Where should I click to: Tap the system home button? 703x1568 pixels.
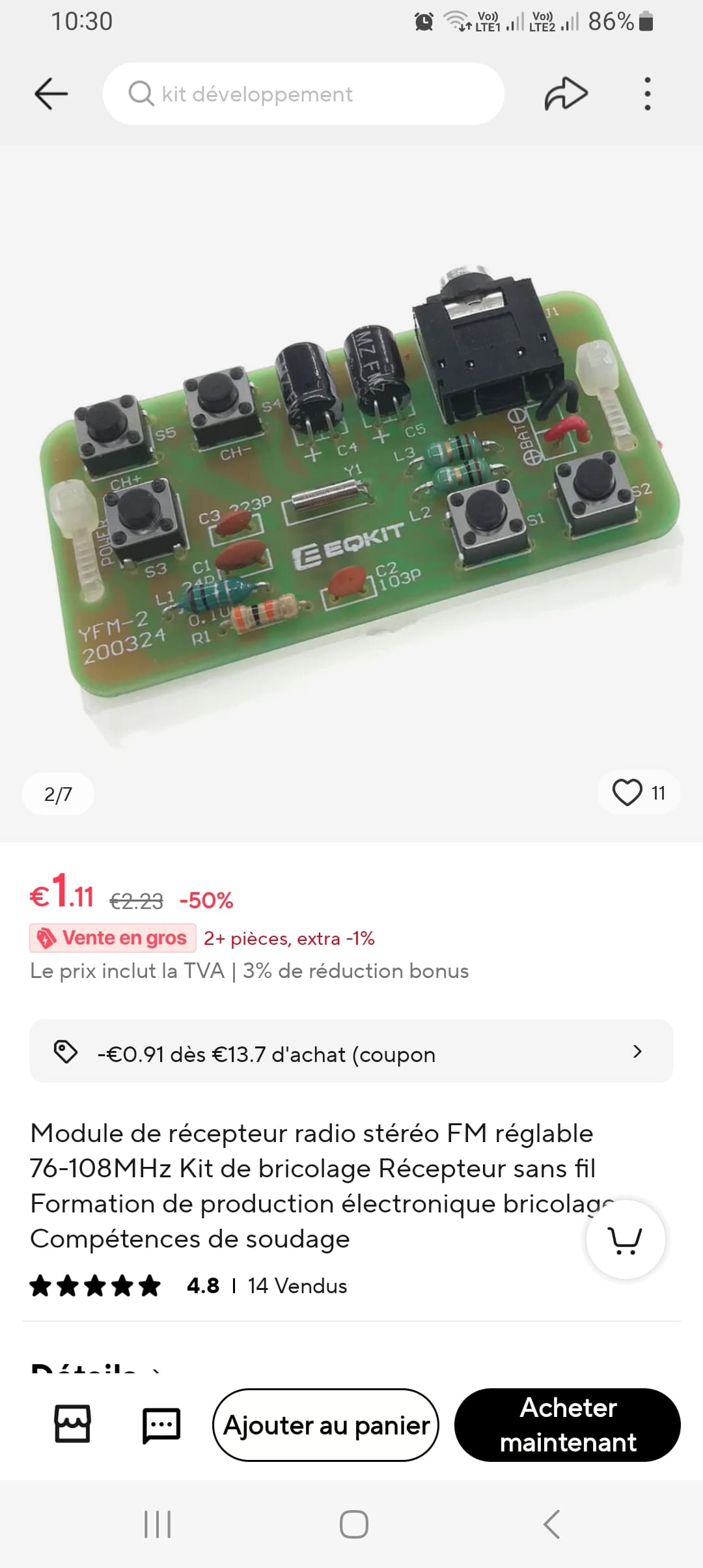pos(354,1524)
